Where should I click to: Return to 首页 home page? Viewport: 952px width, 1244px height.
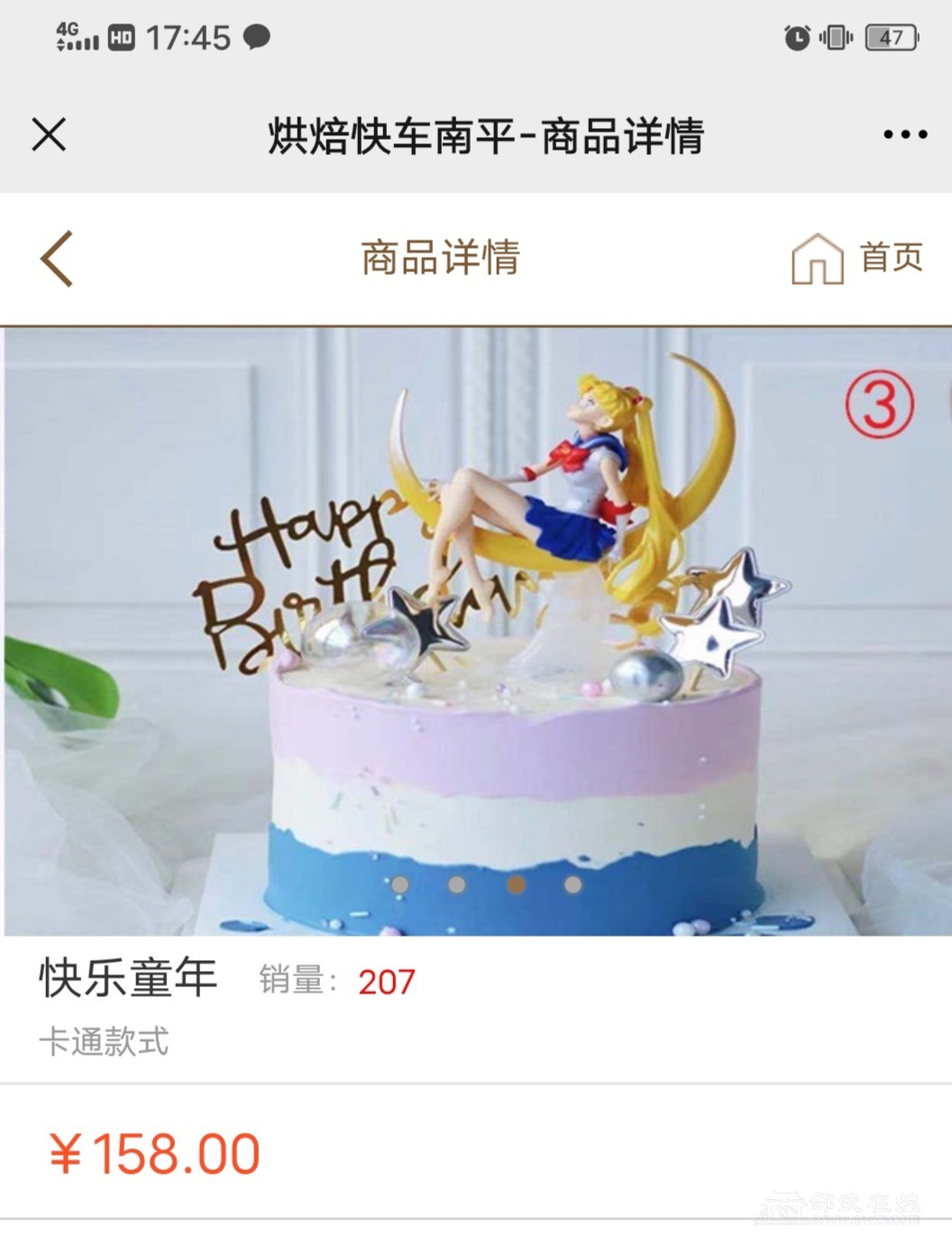click(x=856, y=258)
